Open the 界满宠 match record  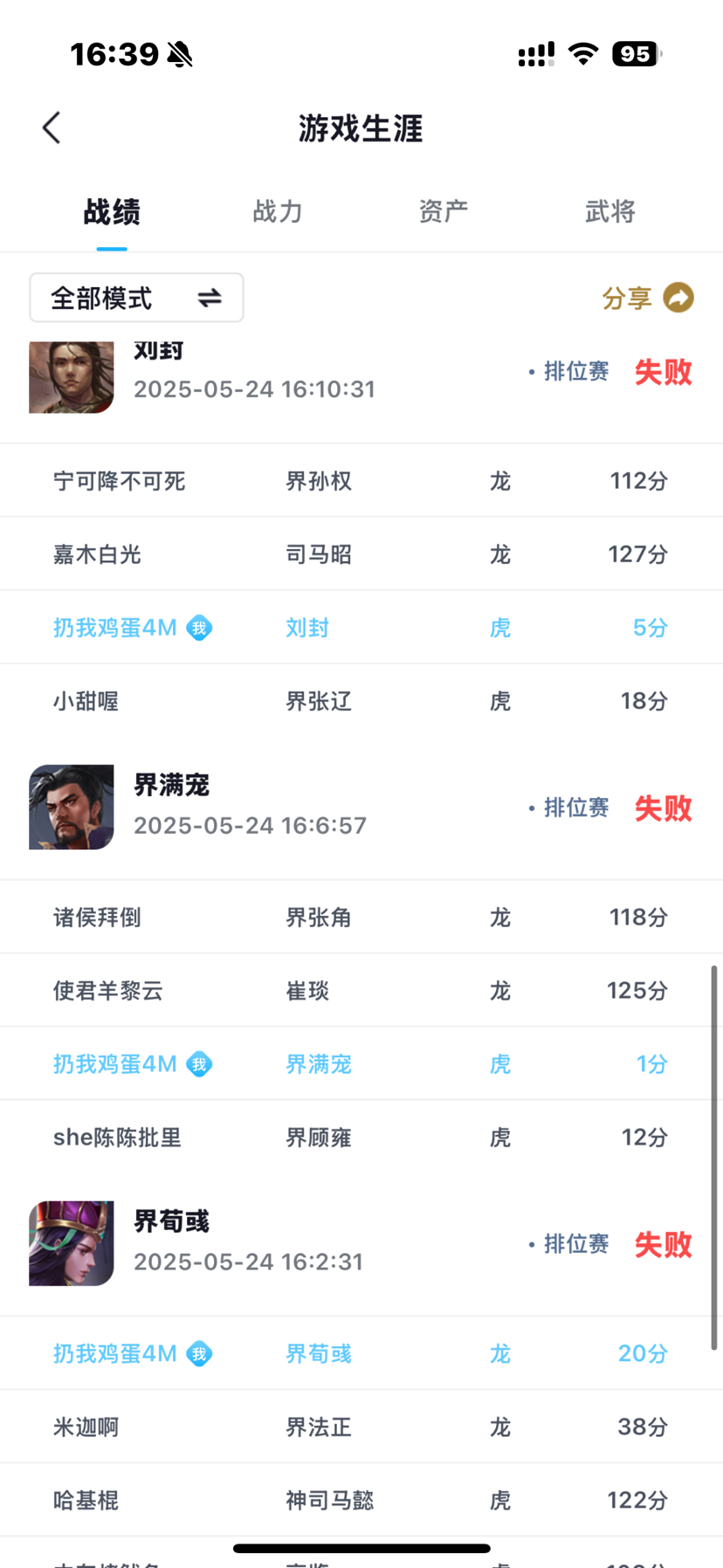pos(361,808)
